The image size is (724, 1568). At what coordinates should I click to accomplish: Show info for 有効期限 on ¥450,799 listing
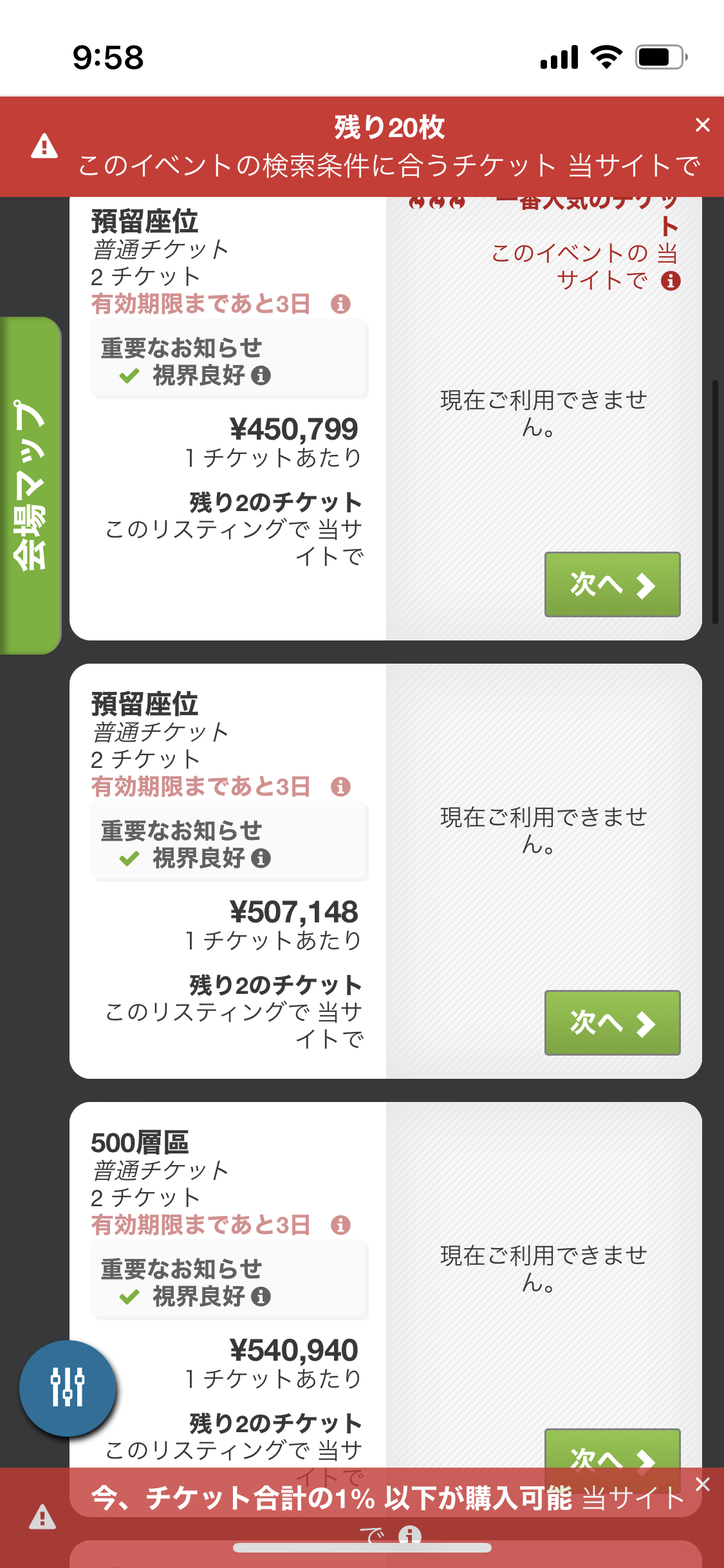tap(340, 304)
